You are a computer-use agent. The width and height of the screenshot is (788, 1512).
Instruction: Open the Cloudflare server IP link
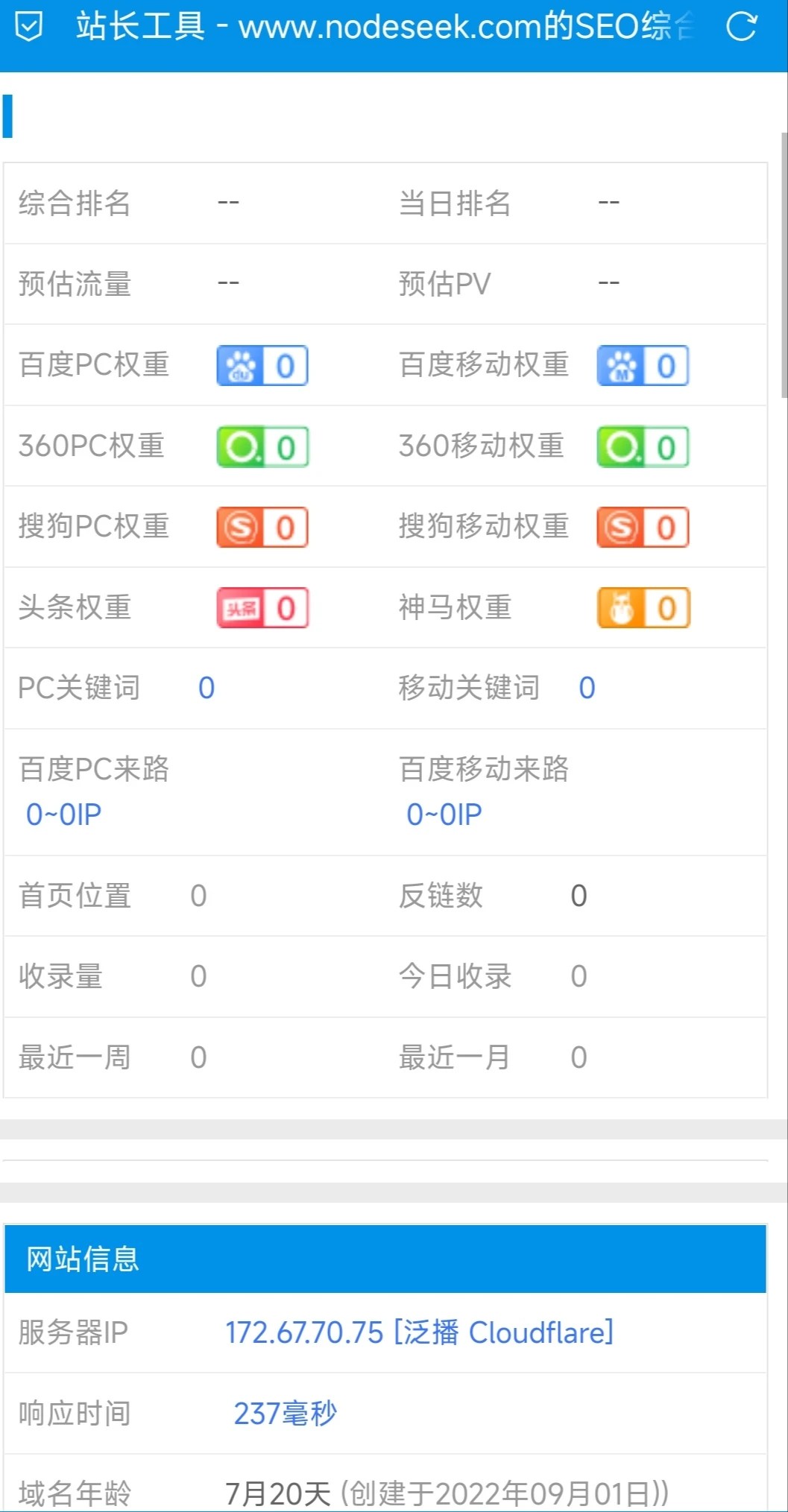(x=419, y=1333)
